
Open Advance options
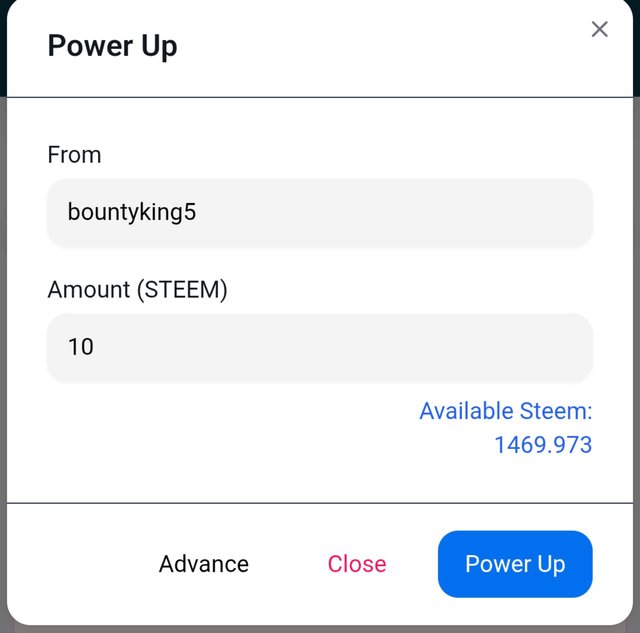click(x=203, y=564)
